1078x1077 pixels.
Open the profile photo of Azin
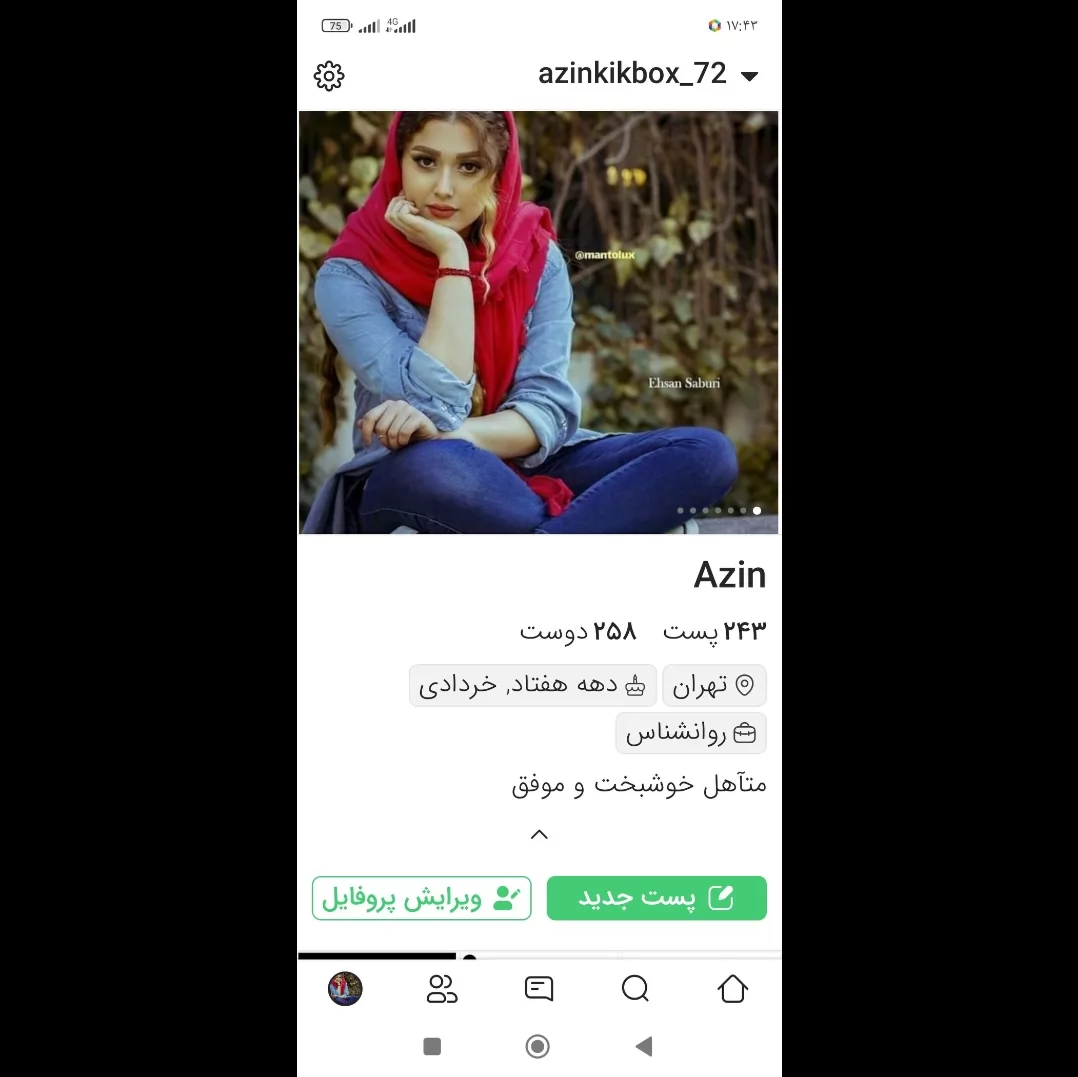click(x=538, y=322)
